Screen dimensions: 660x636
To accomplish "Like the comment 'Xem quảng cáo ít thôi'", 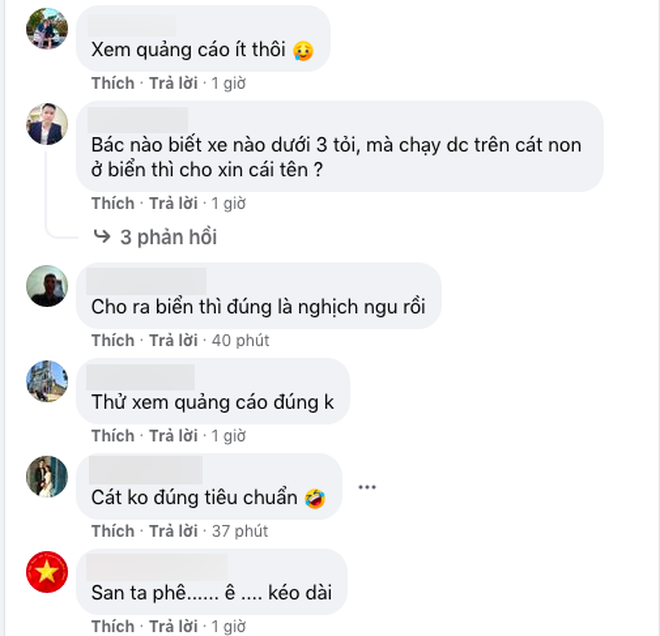I will 112,83.
